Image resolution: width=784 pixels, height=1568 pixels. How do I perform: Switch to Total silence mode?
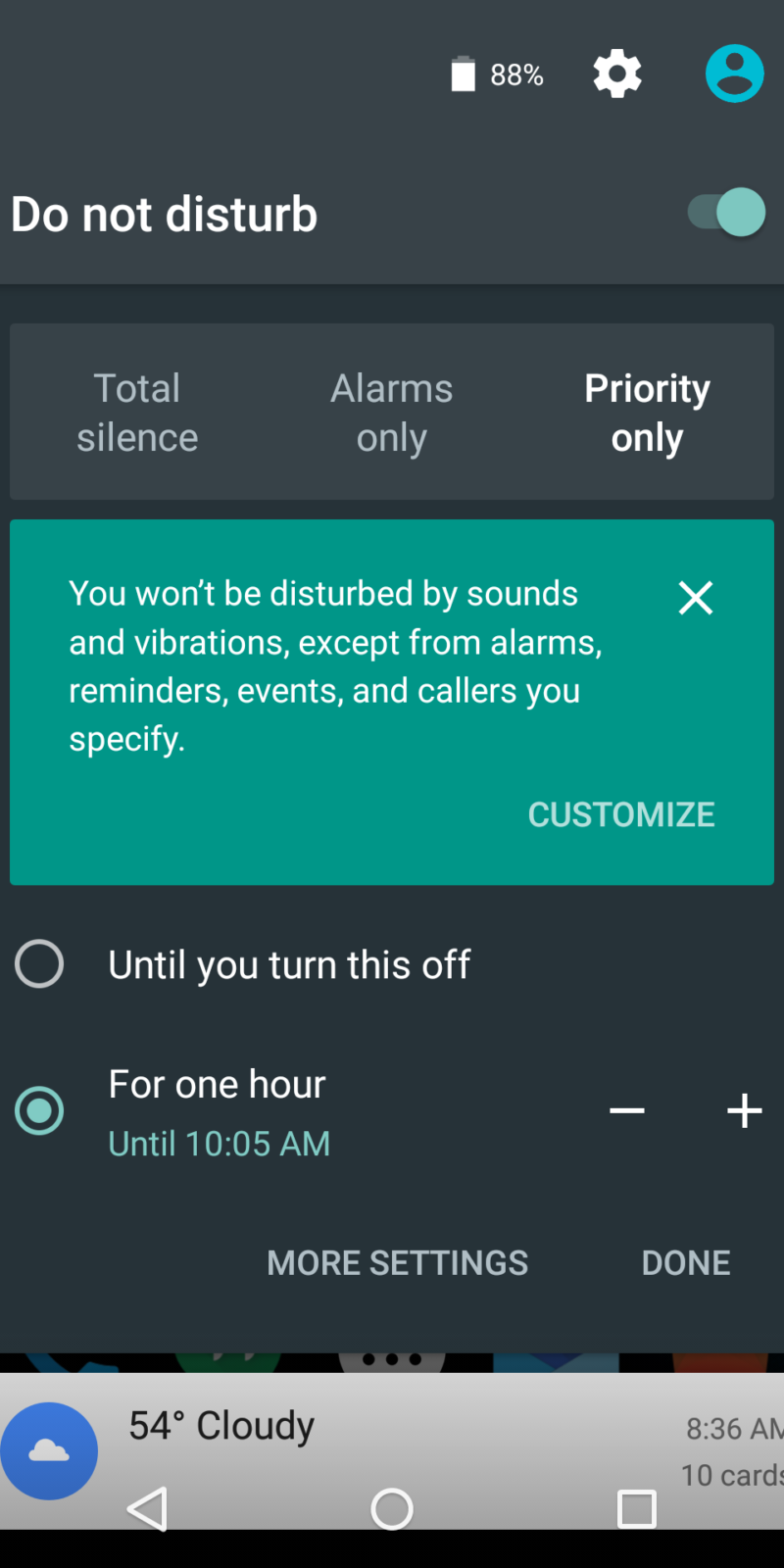click(x=137, y=413)
